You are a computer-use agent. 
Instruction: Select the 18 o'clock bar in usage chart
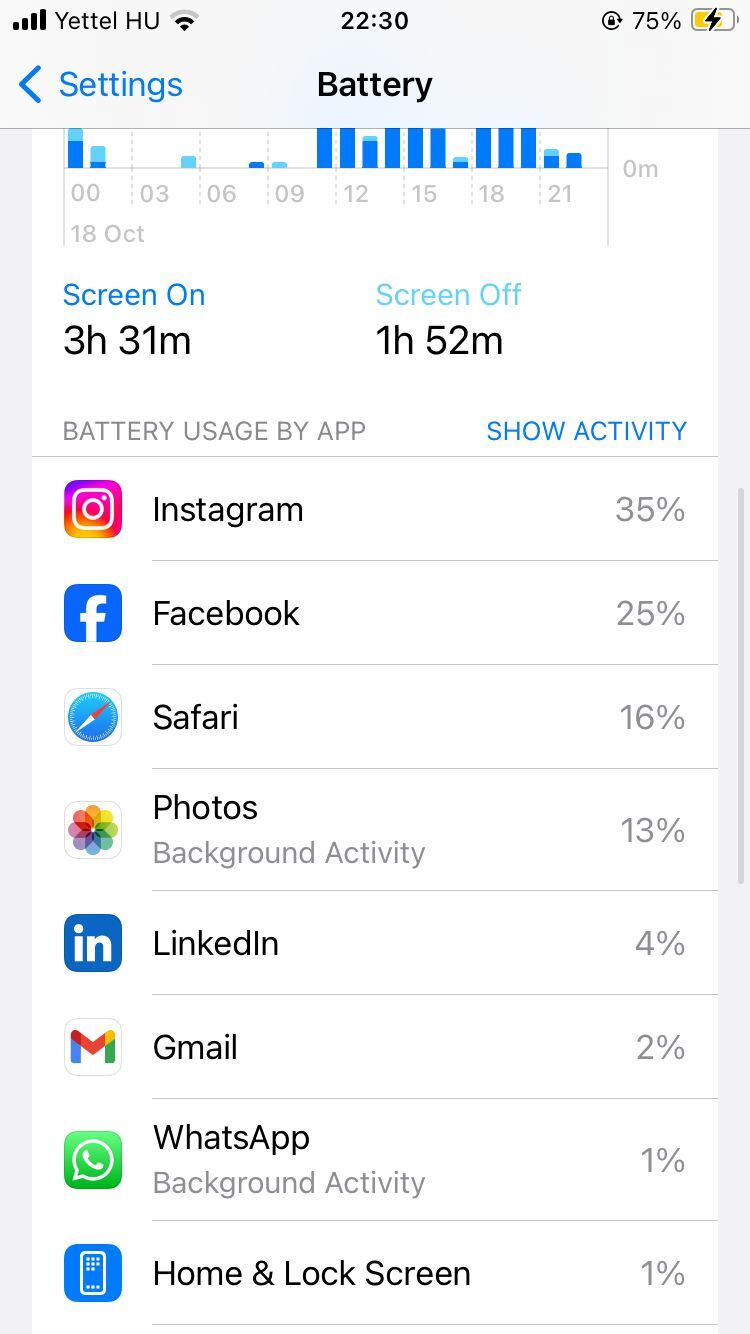[x=484, y=148]
